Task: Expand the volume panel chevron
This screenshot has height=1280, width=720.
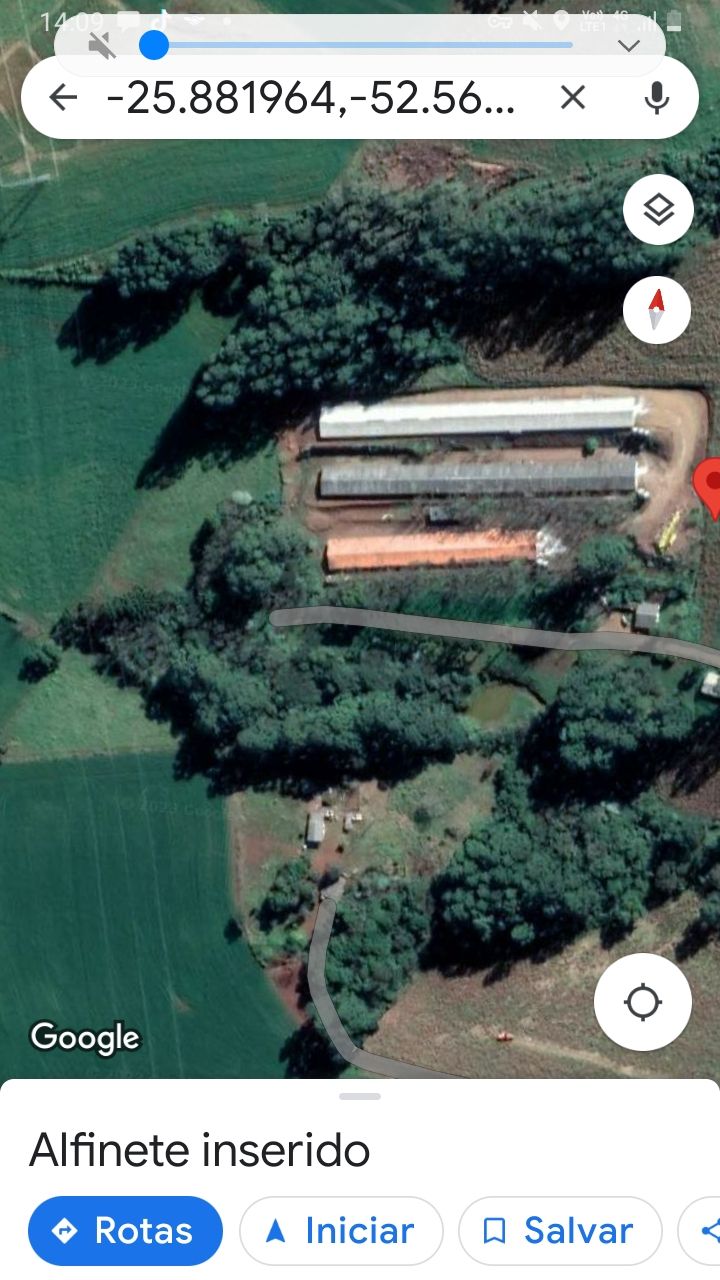Action: (628, 45)
